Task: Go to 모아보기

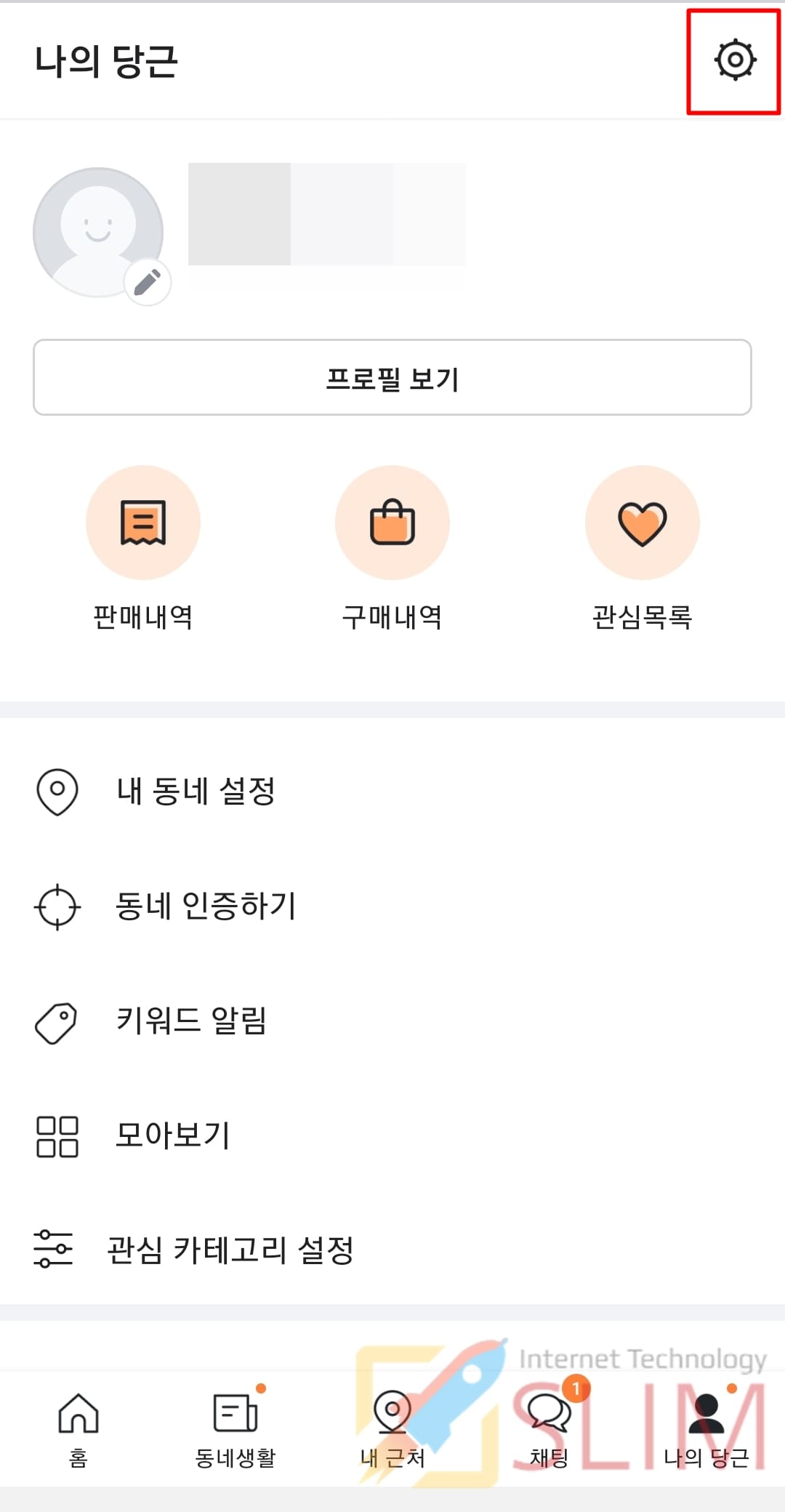Action: 173,1135
